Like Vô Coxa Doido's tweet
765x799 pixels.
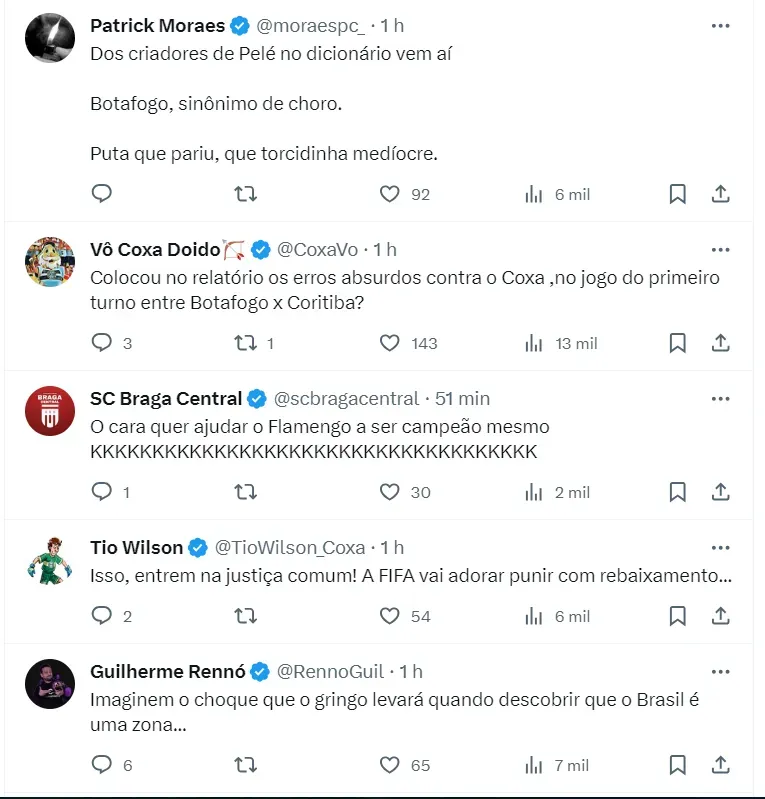click(x=390, y=343)
